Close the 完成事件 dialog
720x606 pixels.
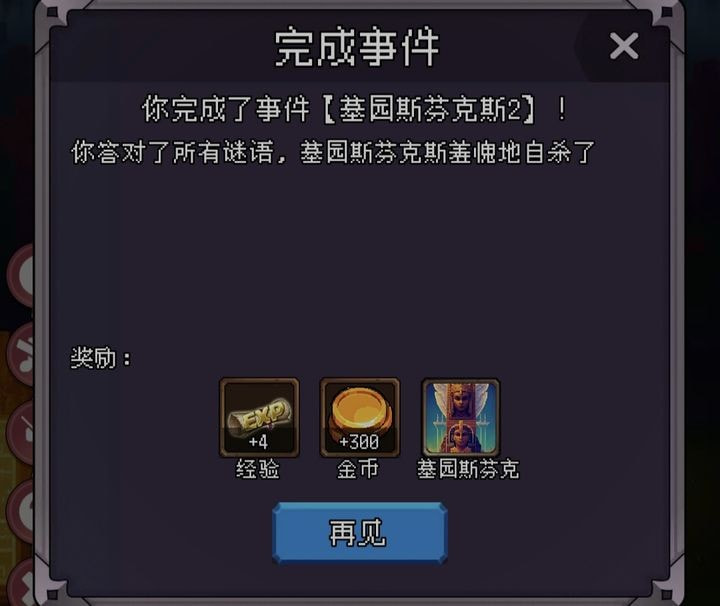(624, 46)
